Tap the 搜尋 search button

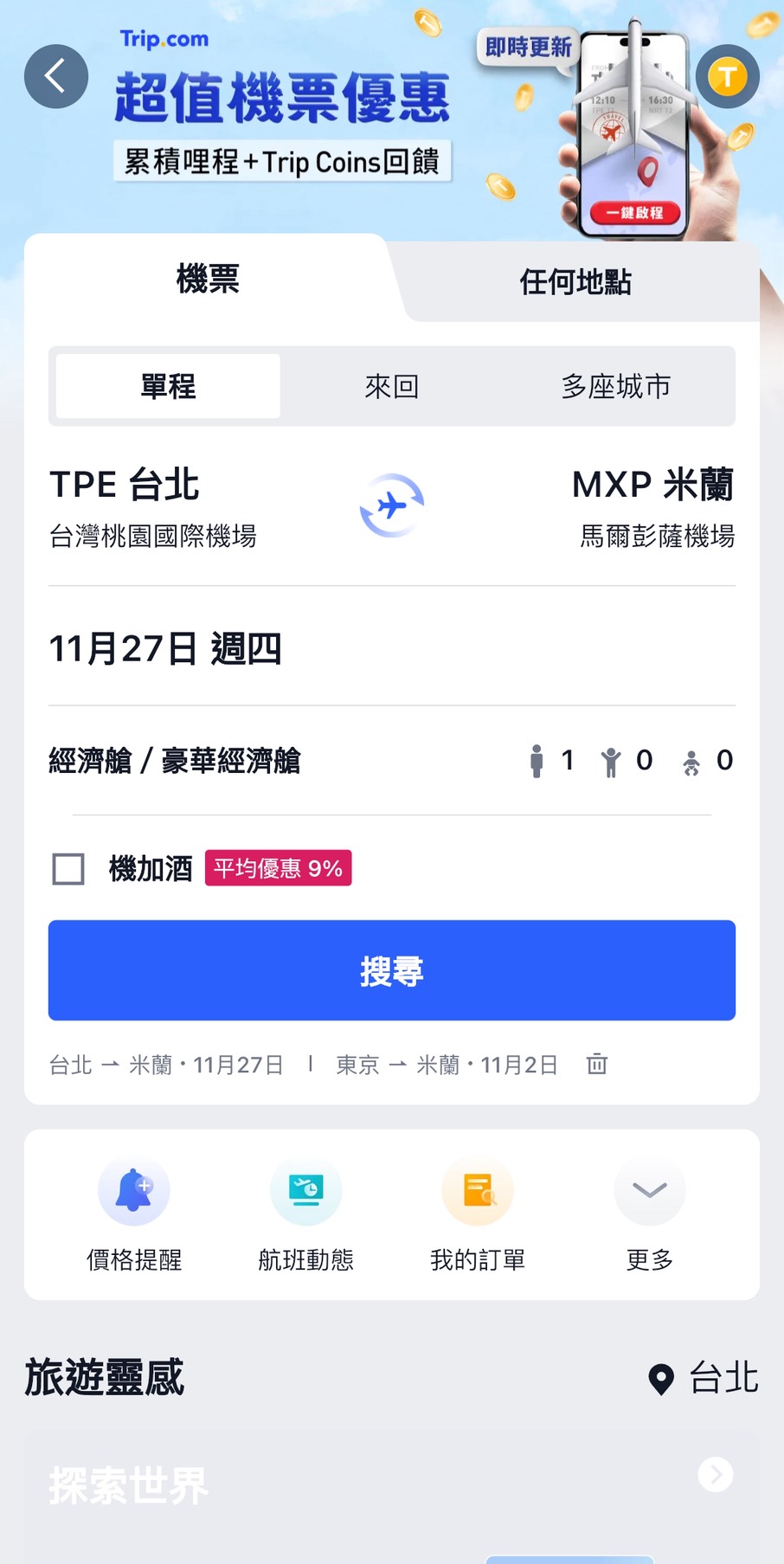click(392, 970)
